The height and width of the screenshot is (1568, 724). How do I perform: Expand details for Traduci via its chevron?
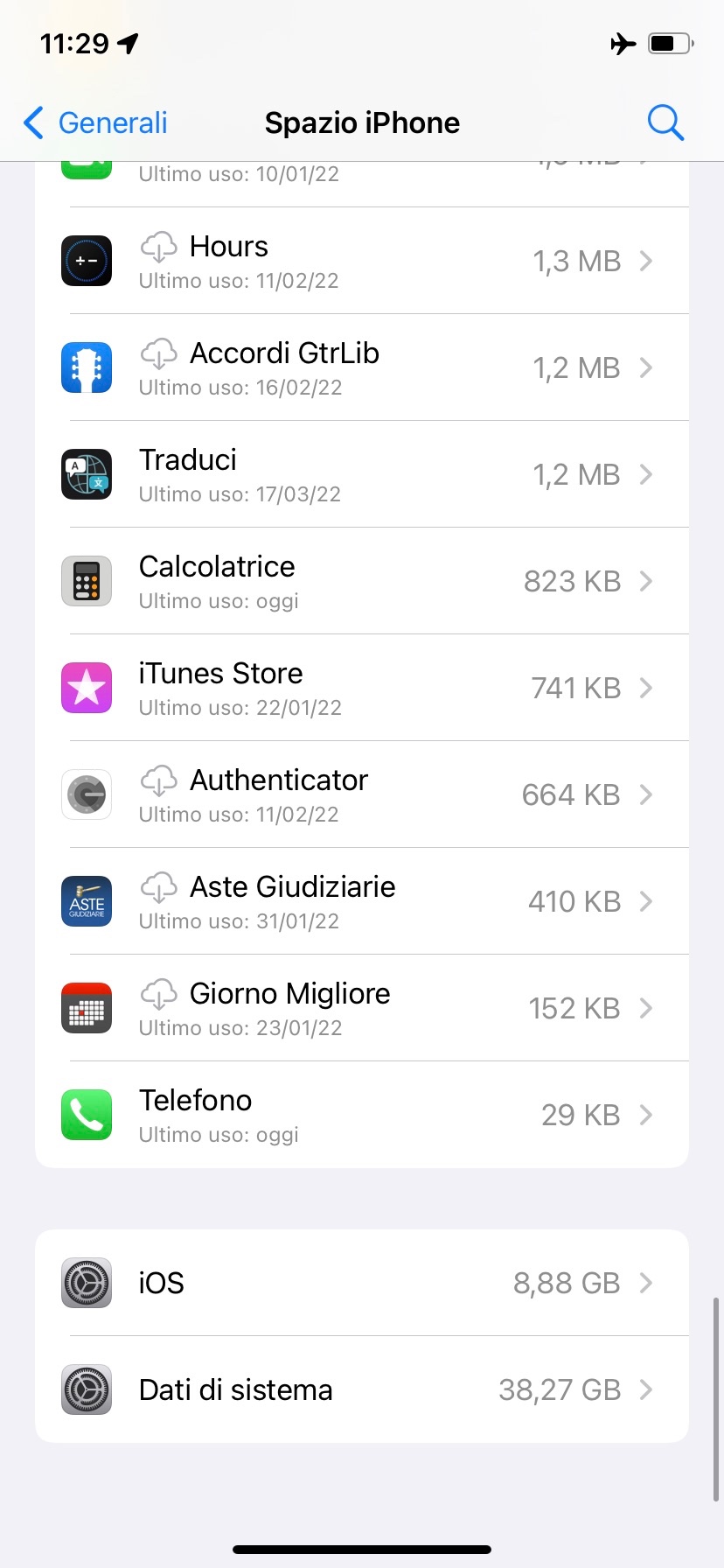[x=646, y=474]
